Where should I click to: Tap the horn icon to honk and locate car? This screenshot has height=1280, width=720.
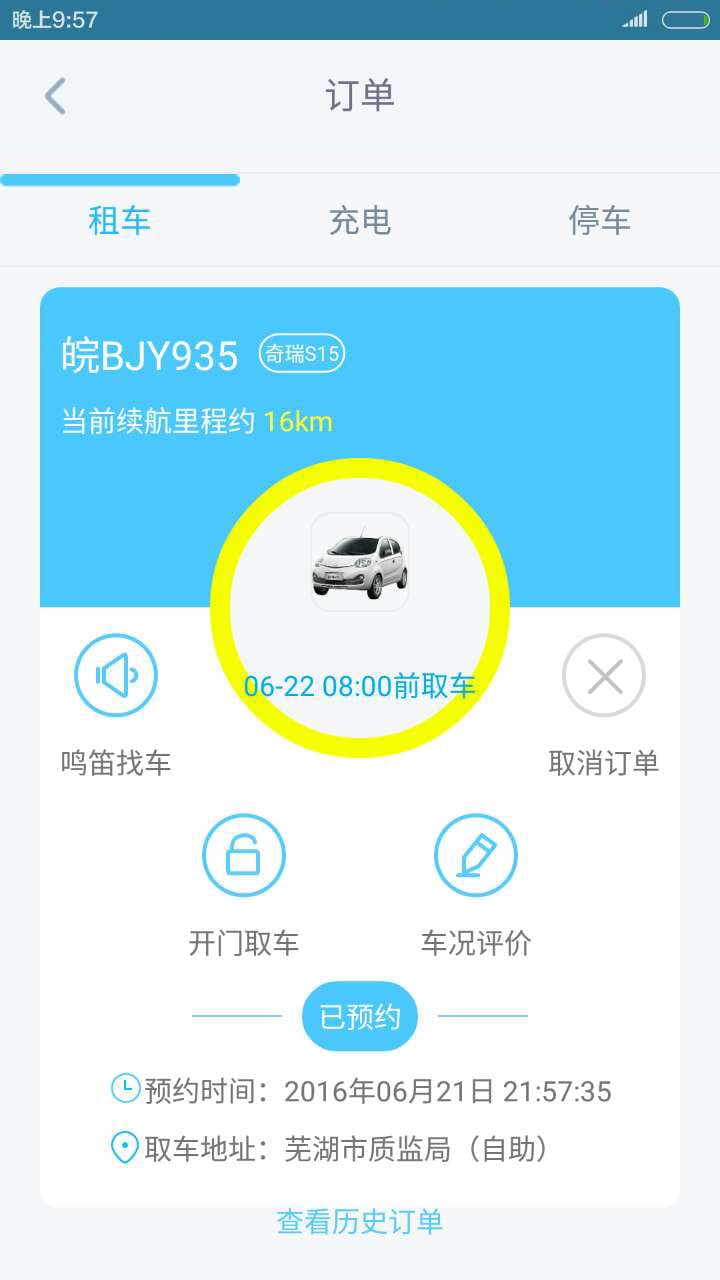(x=115, y=675)
